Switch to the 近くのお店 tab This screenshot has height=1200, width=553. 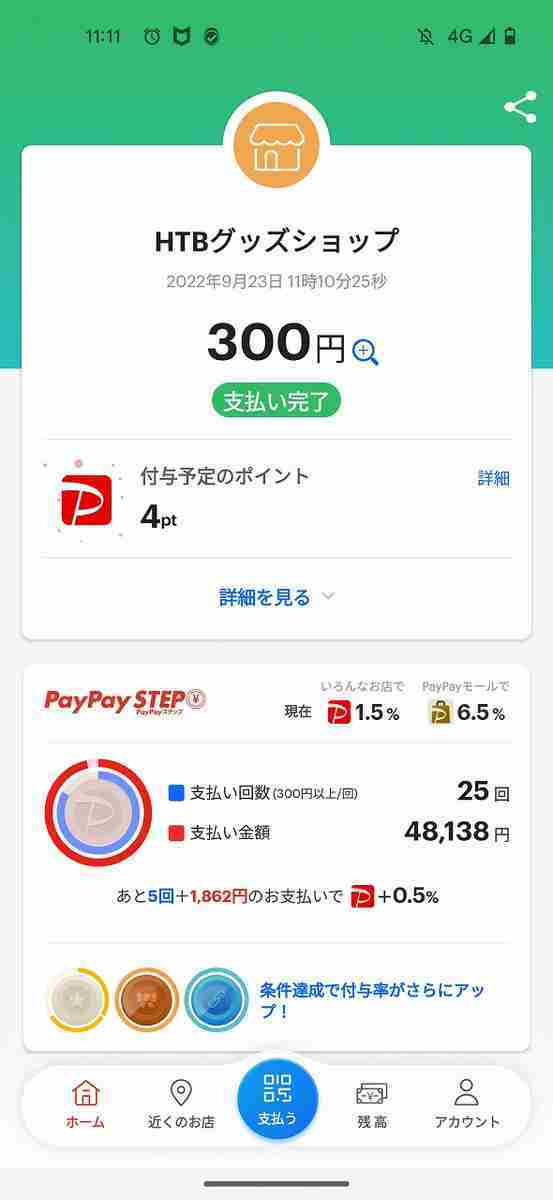coord(181,1104)
